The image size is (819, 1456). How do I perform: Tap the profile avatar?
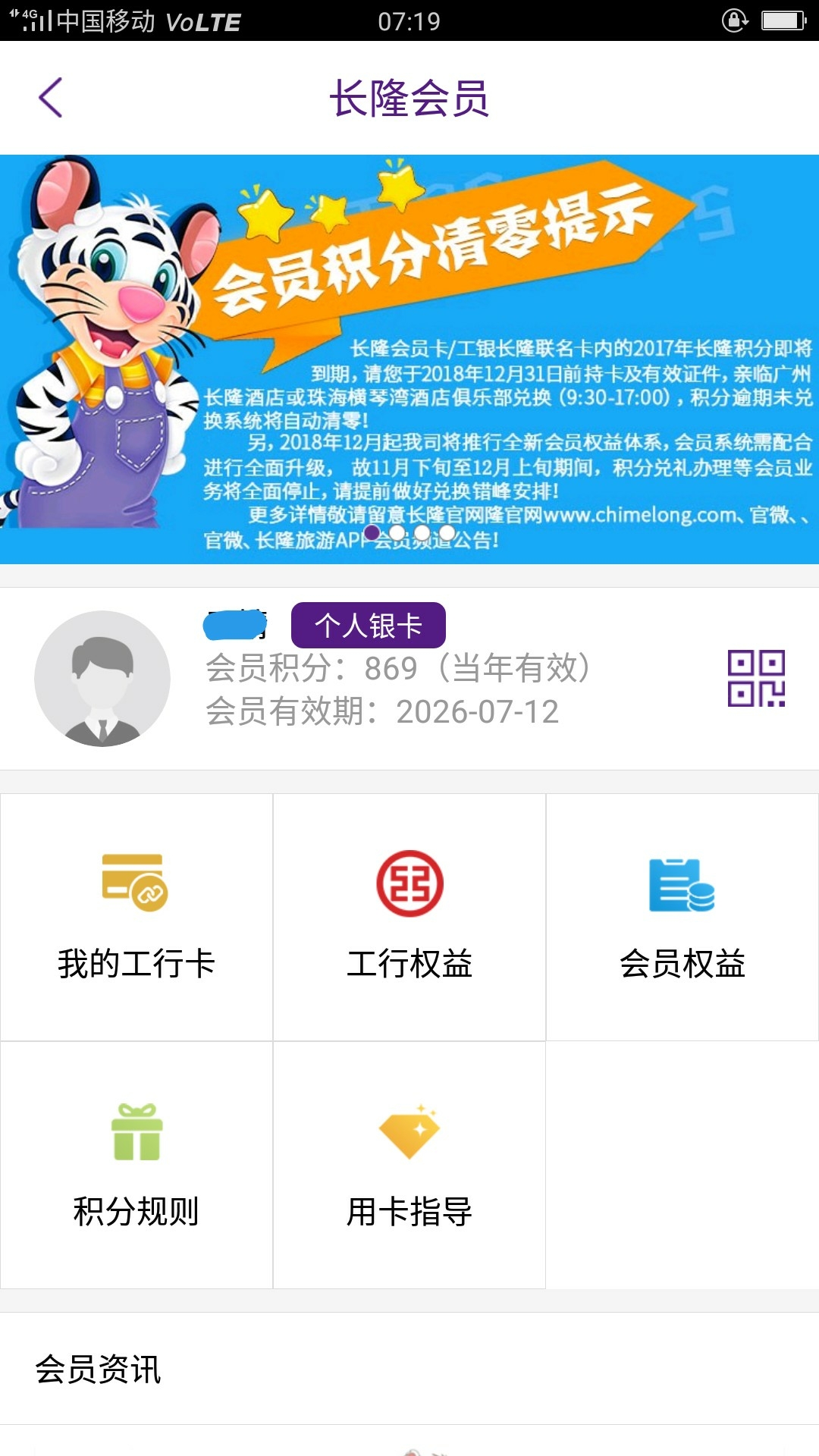[x=102, y=678]
